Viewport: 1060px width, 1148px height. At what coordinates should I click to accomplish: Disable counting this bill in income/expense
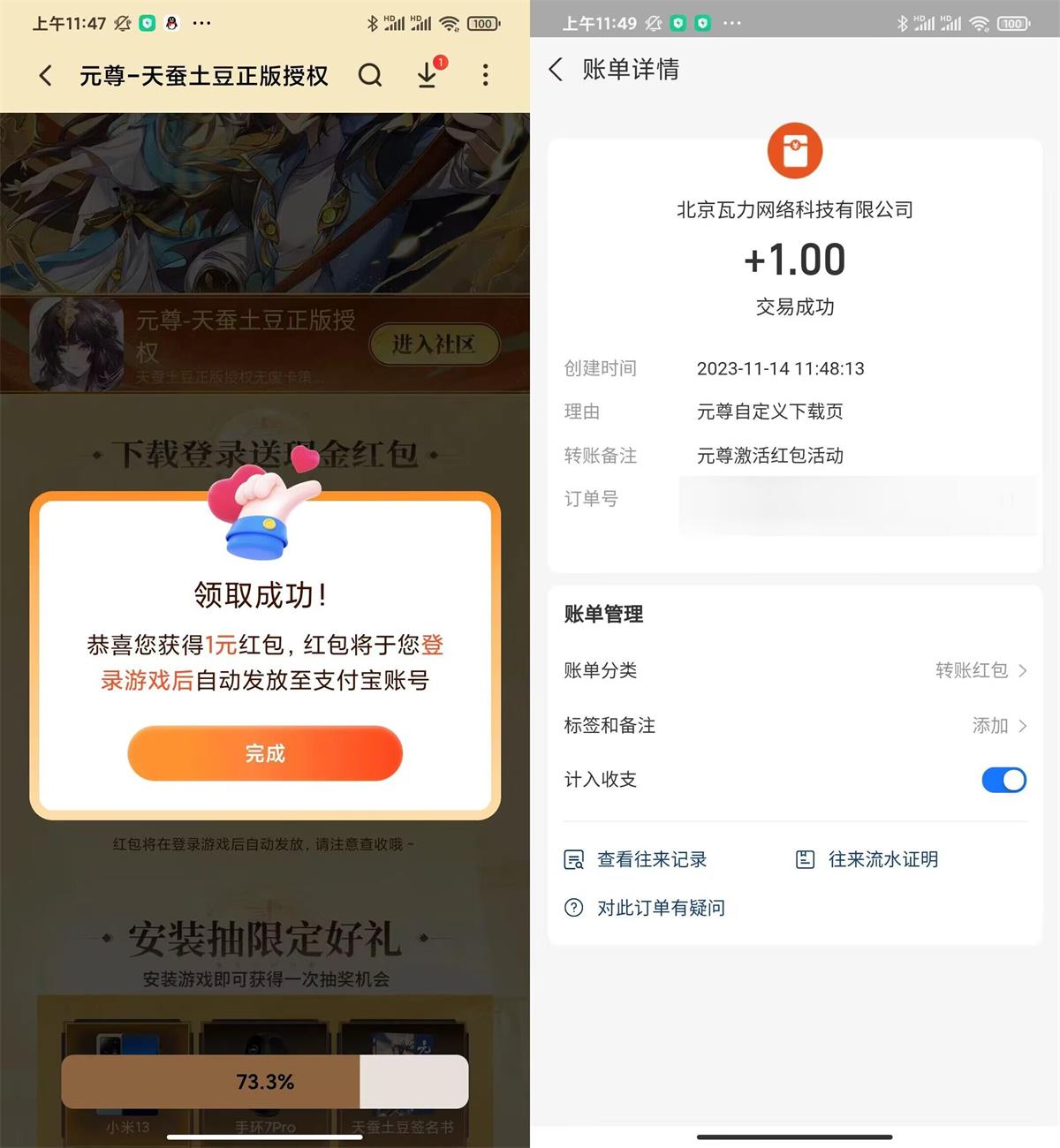pos(1003,780)
